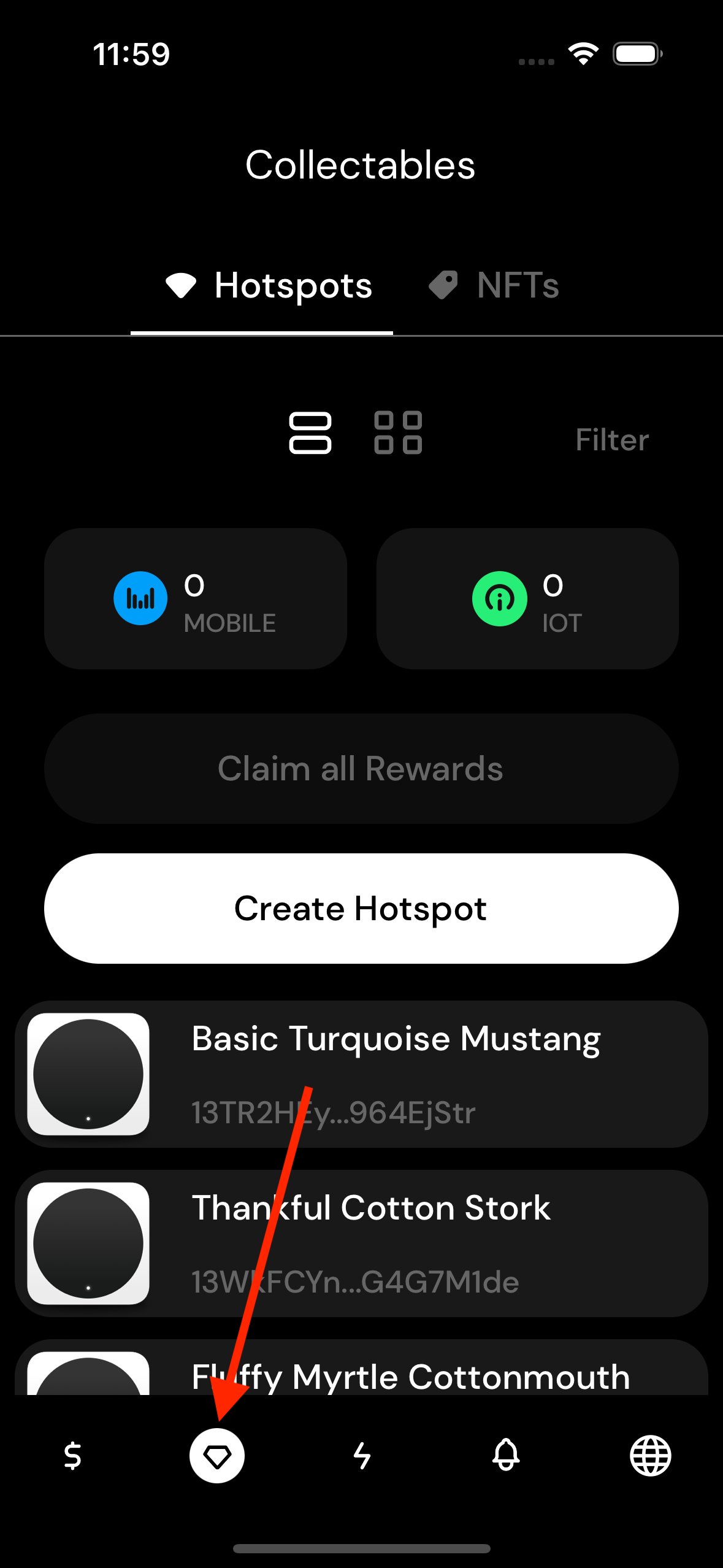Open the Filter options
The width and height of the screenshot is (723, 1568).
pyautogui.click(x=611, y=440)
